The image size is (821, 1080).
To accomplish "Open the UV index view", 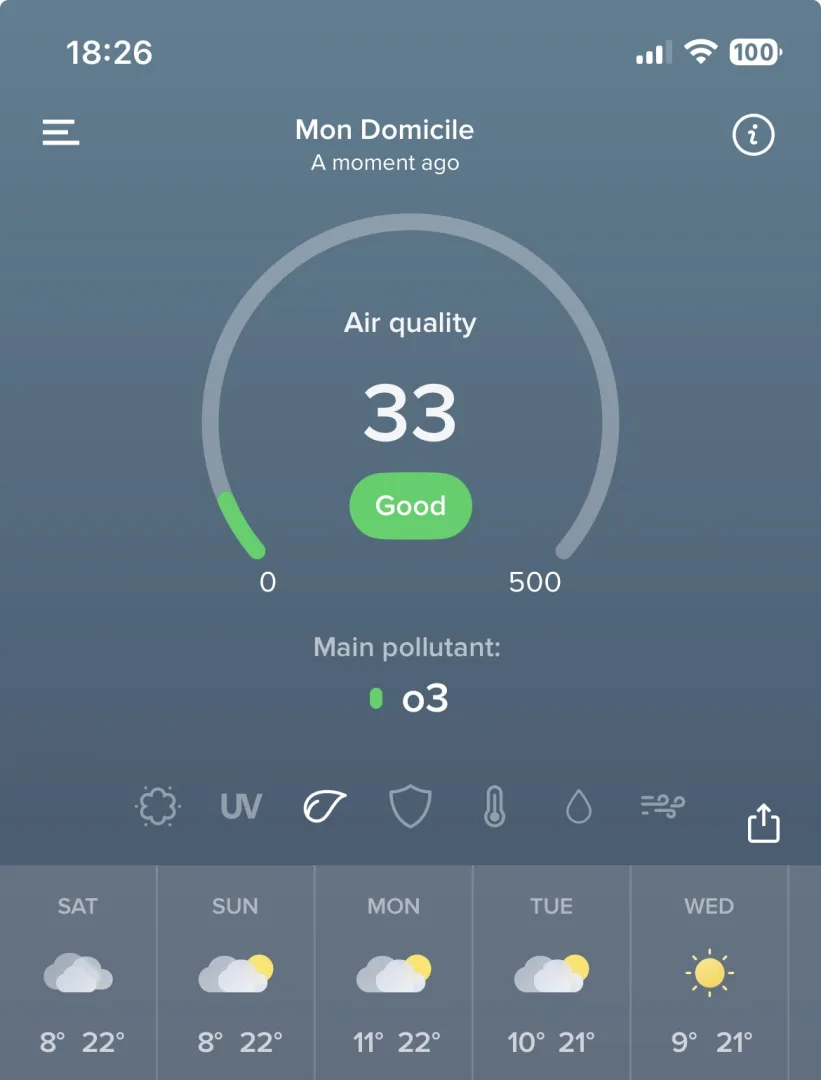I will point(239,806).
